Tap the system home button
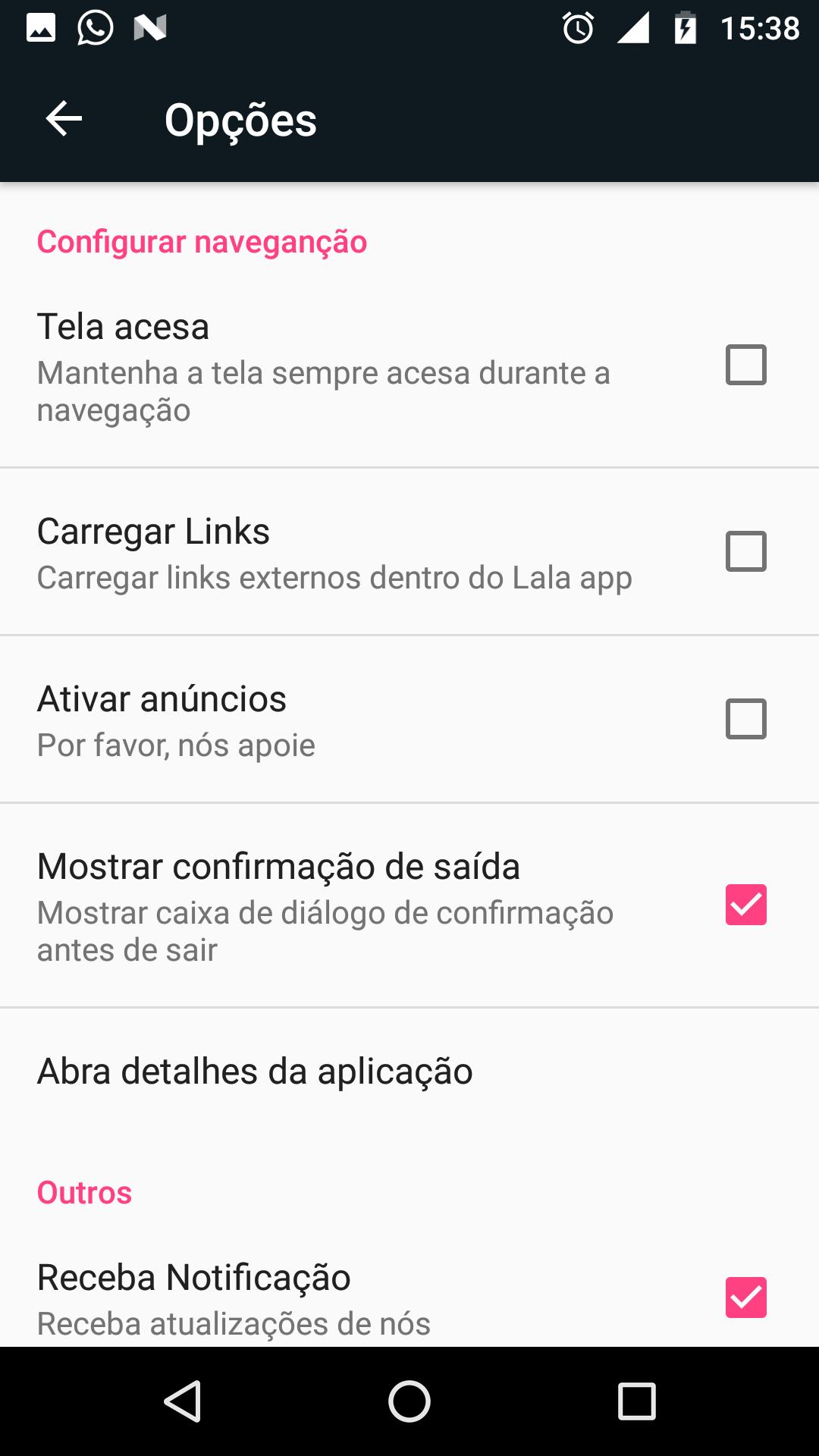The image size is (819, 1456). tap(409, 1401)
